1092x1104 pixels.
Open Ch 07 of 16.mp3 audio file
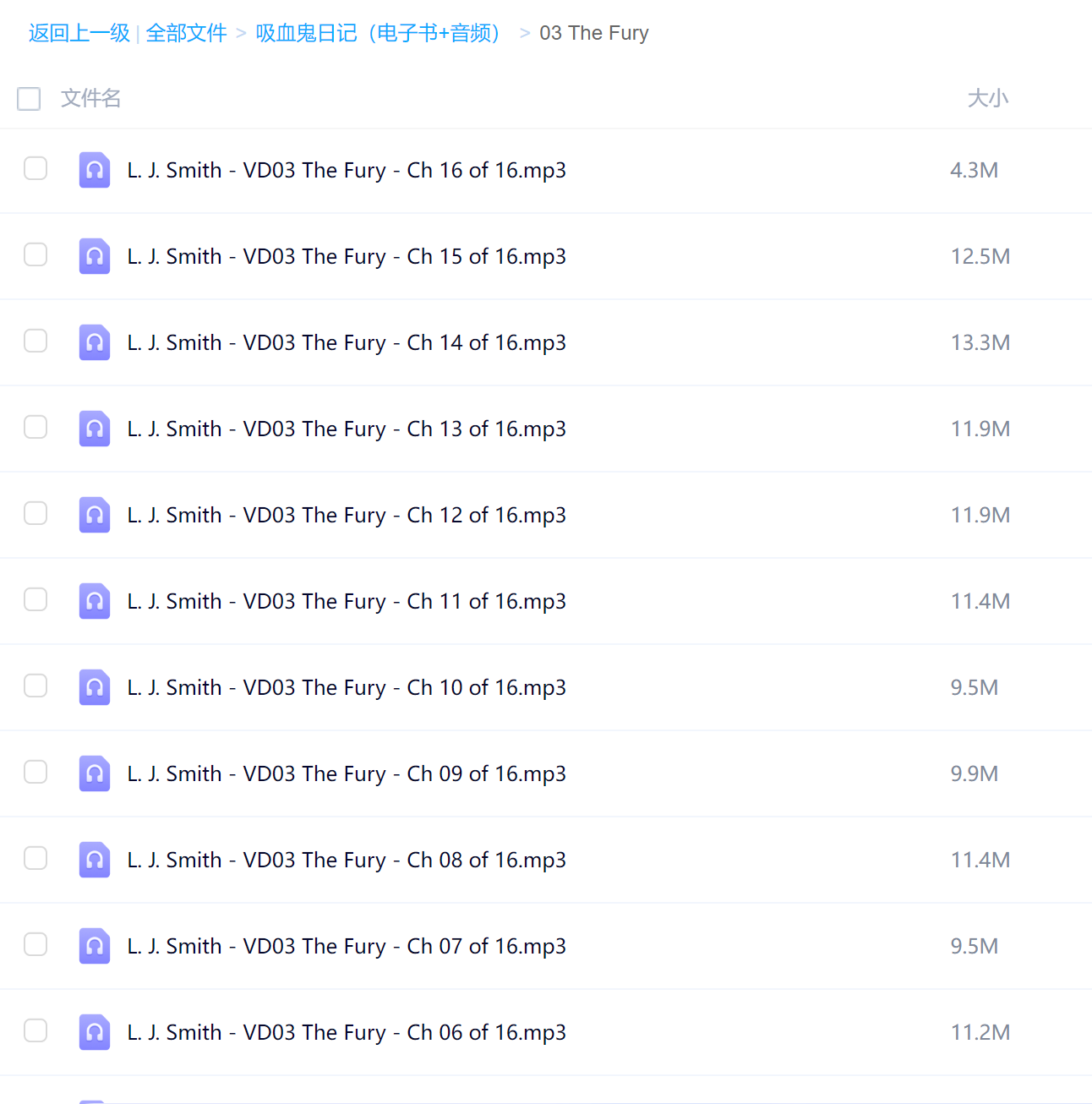[x=346, y=947]
